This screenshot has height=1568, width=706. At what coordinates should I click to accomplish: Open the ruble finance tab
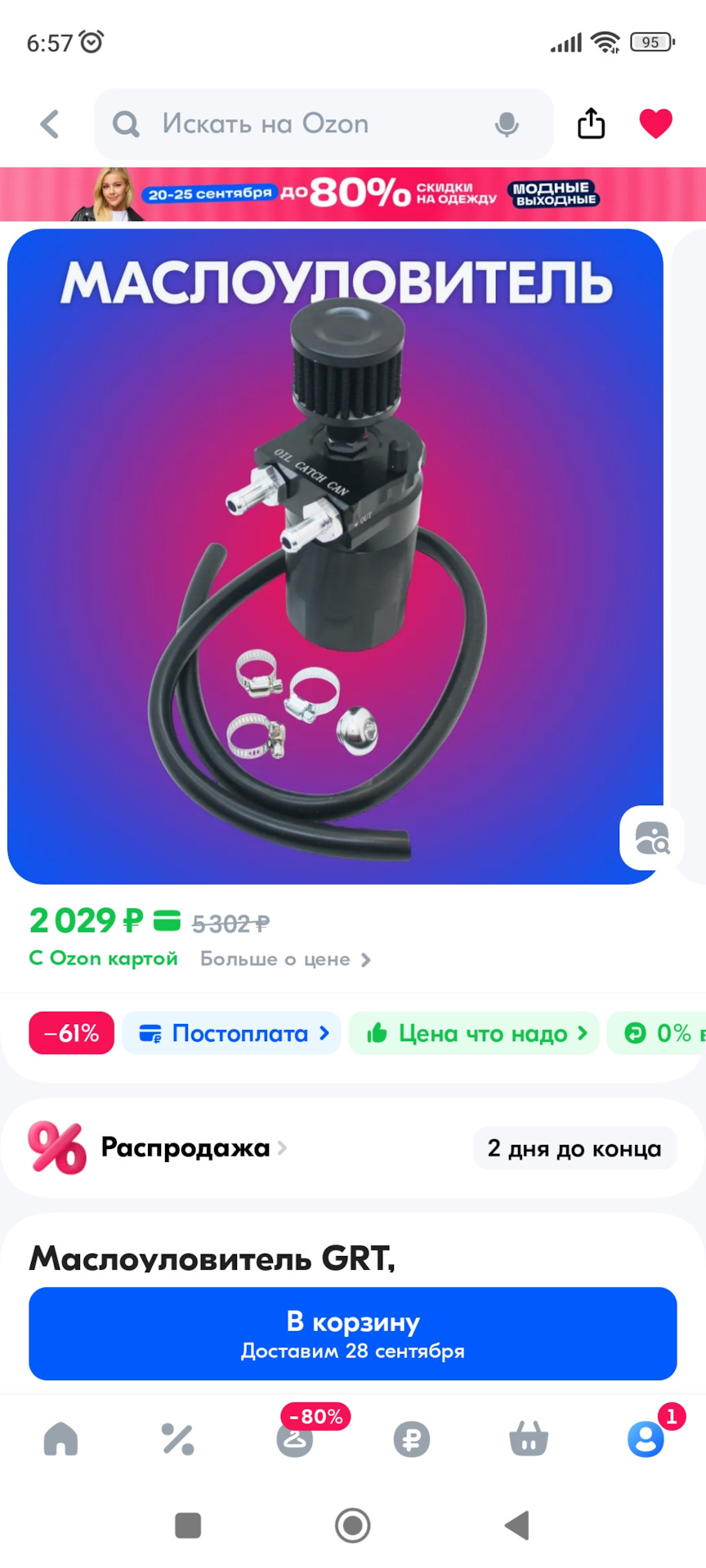pos(412,1439)
